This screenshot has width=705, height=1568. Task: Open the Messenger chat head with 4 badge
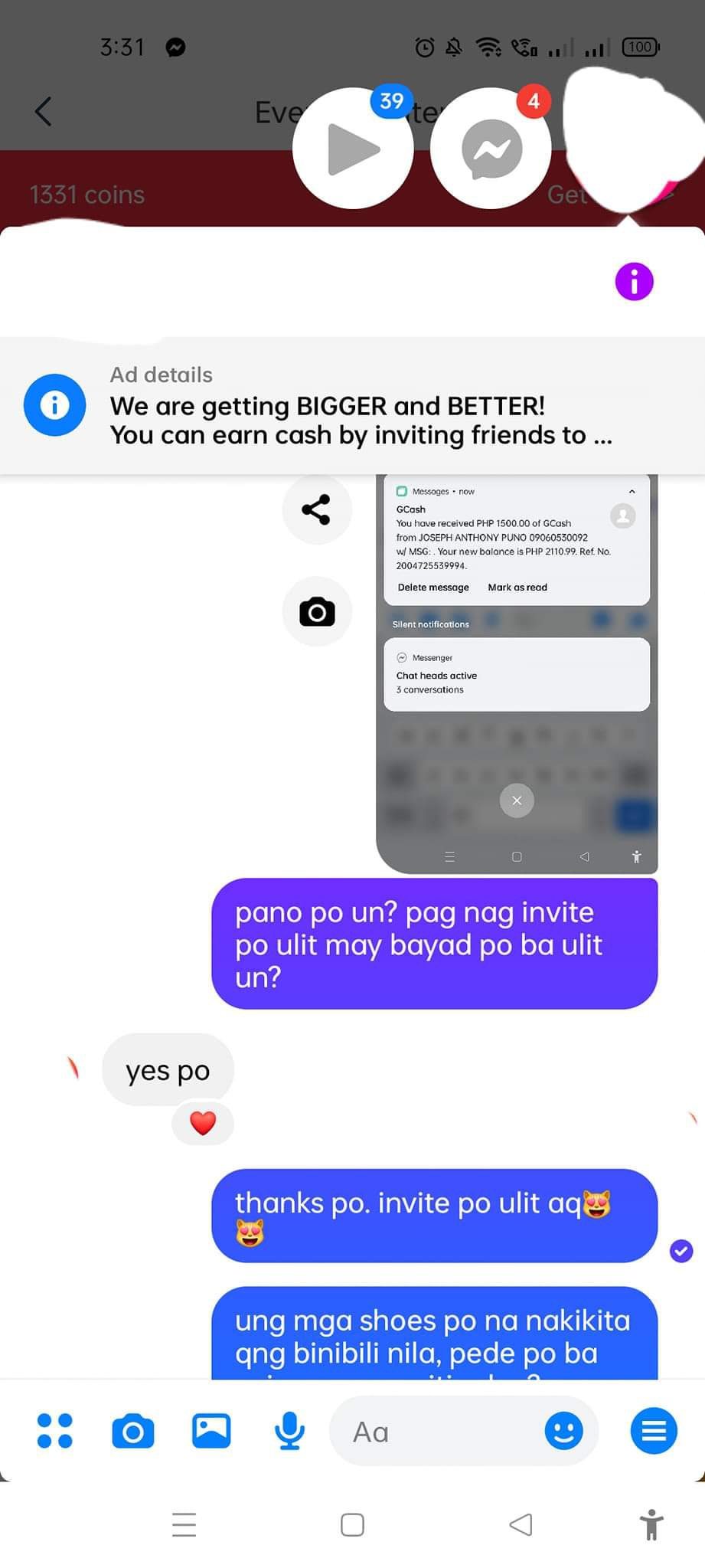coord(491,149)
